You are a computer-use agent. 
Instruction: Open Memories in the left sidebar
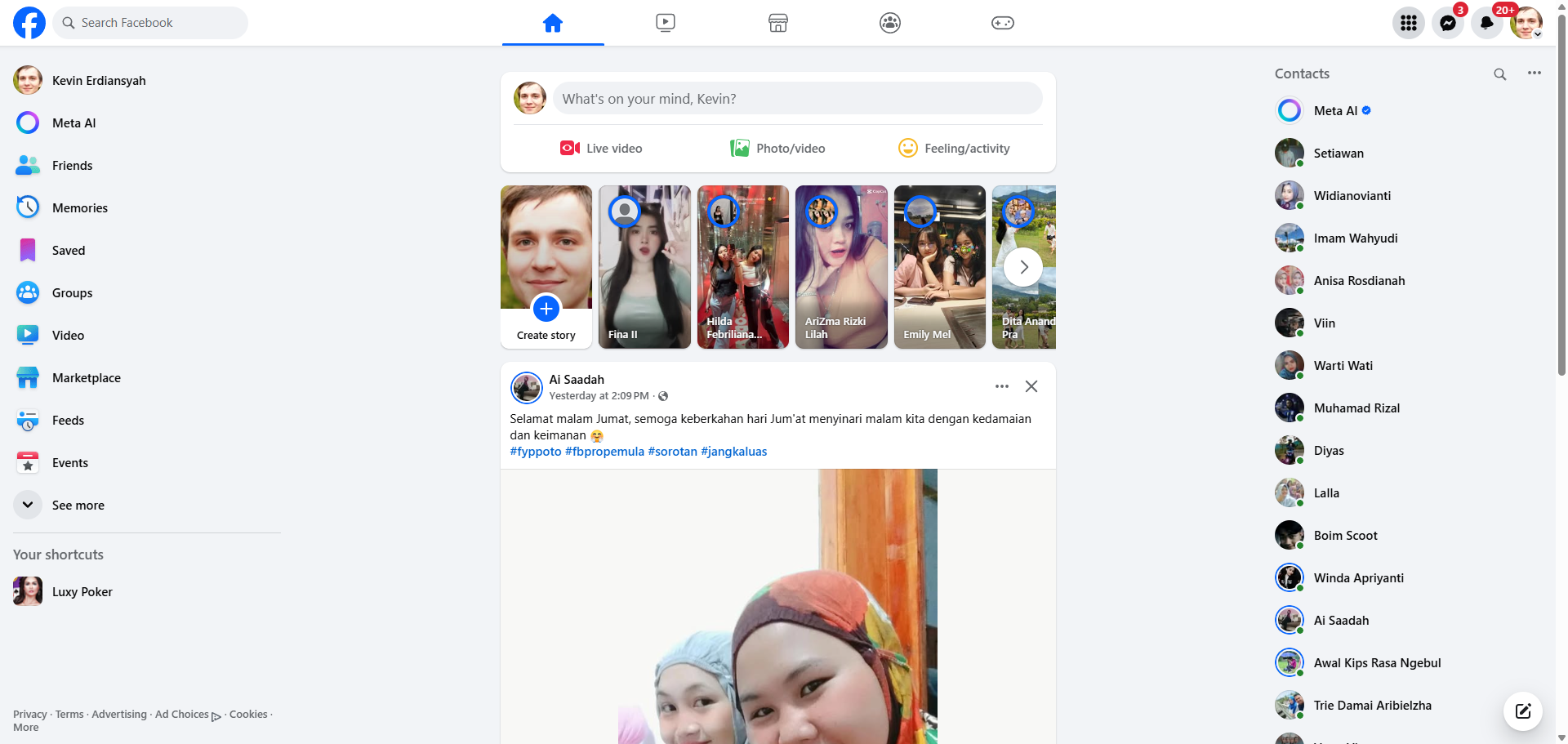(79, 208)
